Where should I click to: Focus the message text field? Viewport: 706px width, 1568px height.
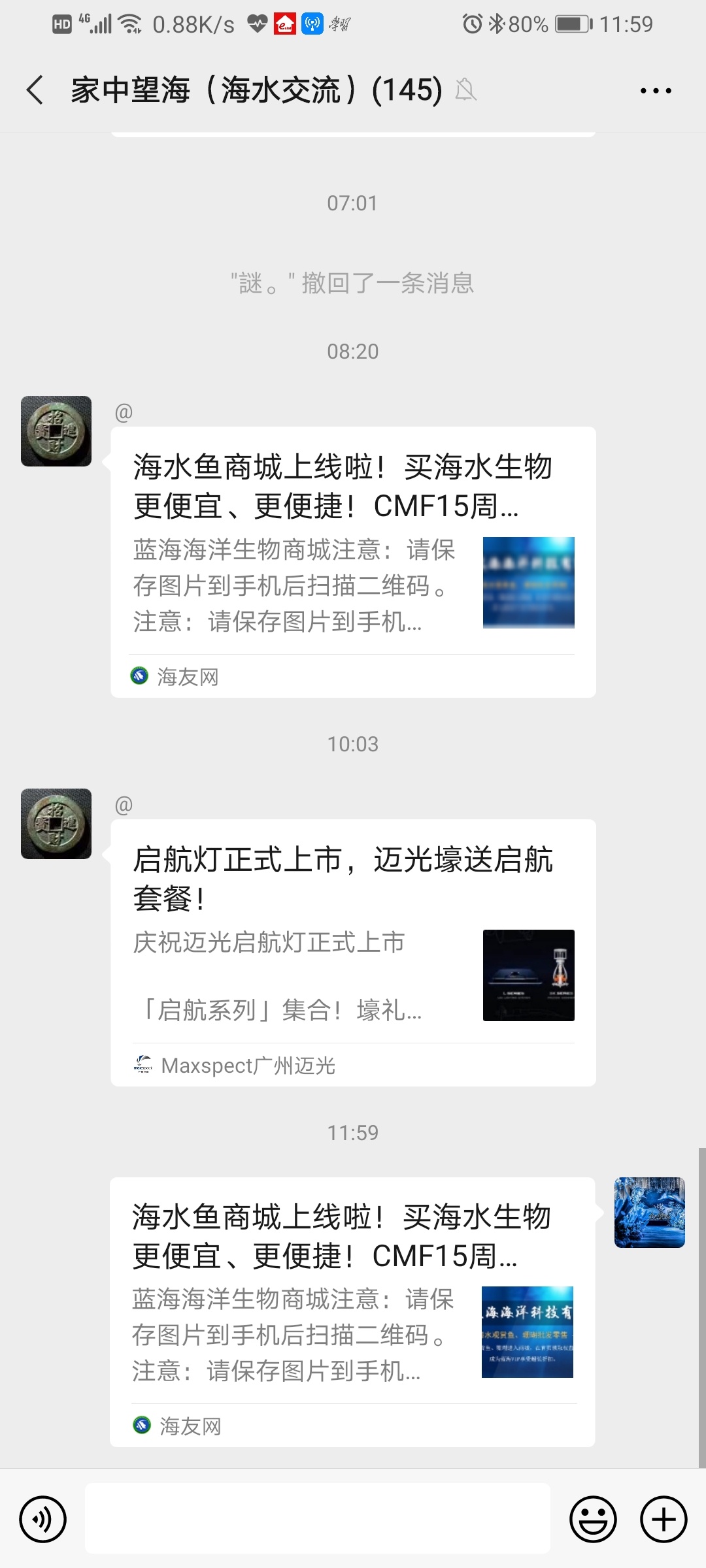[317, 1518]
